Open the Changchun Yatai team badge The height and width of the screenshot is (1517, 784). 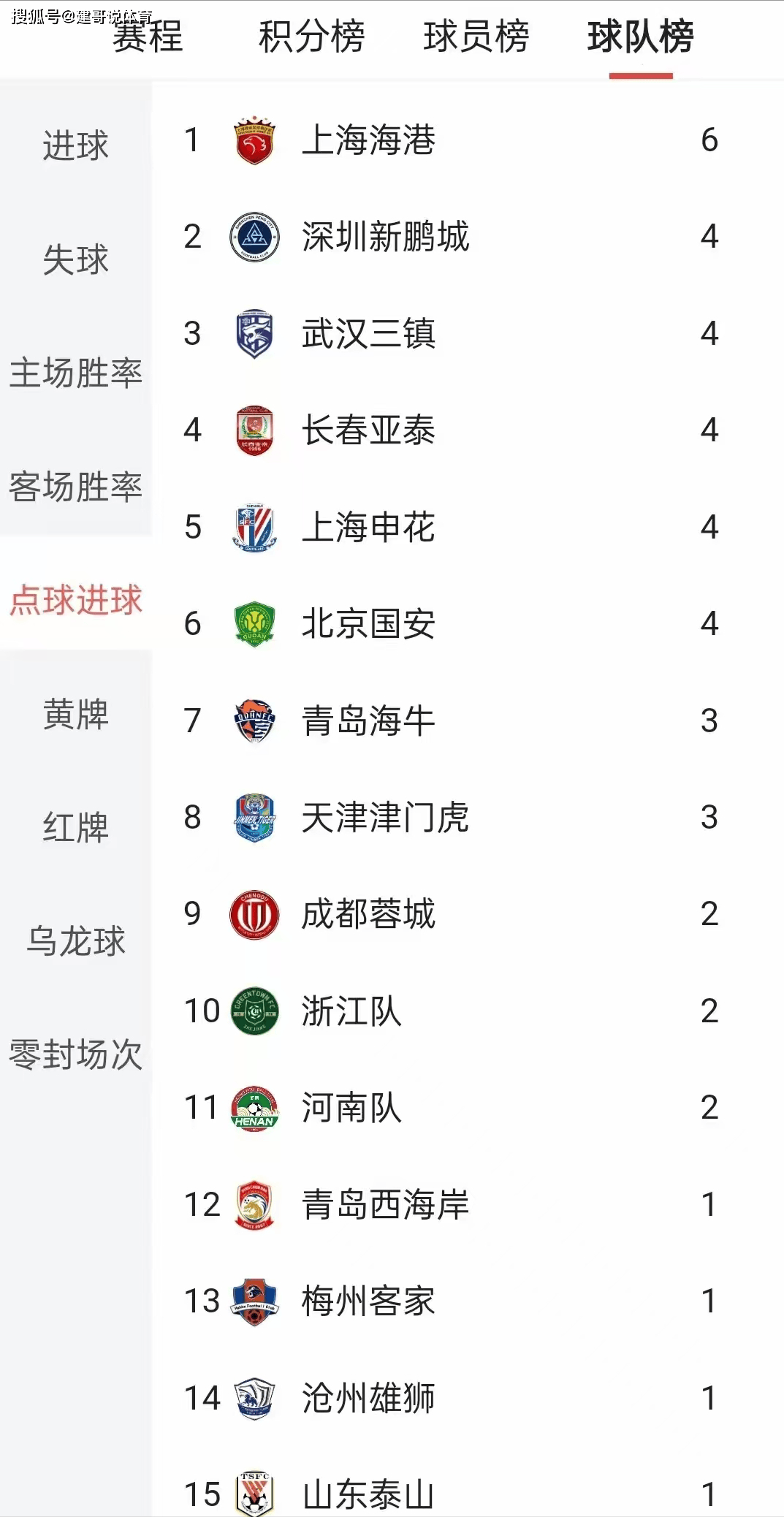[254, 430]
